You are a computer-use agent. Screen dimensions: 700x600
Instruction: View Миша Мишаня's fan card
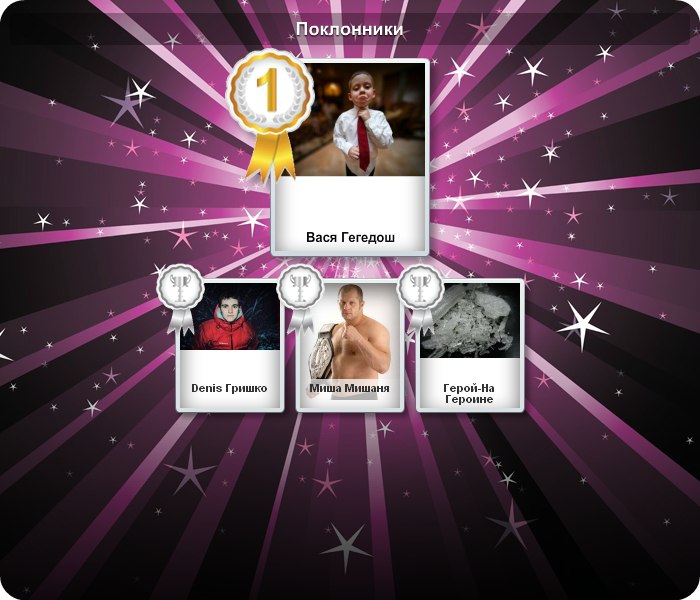349,343
